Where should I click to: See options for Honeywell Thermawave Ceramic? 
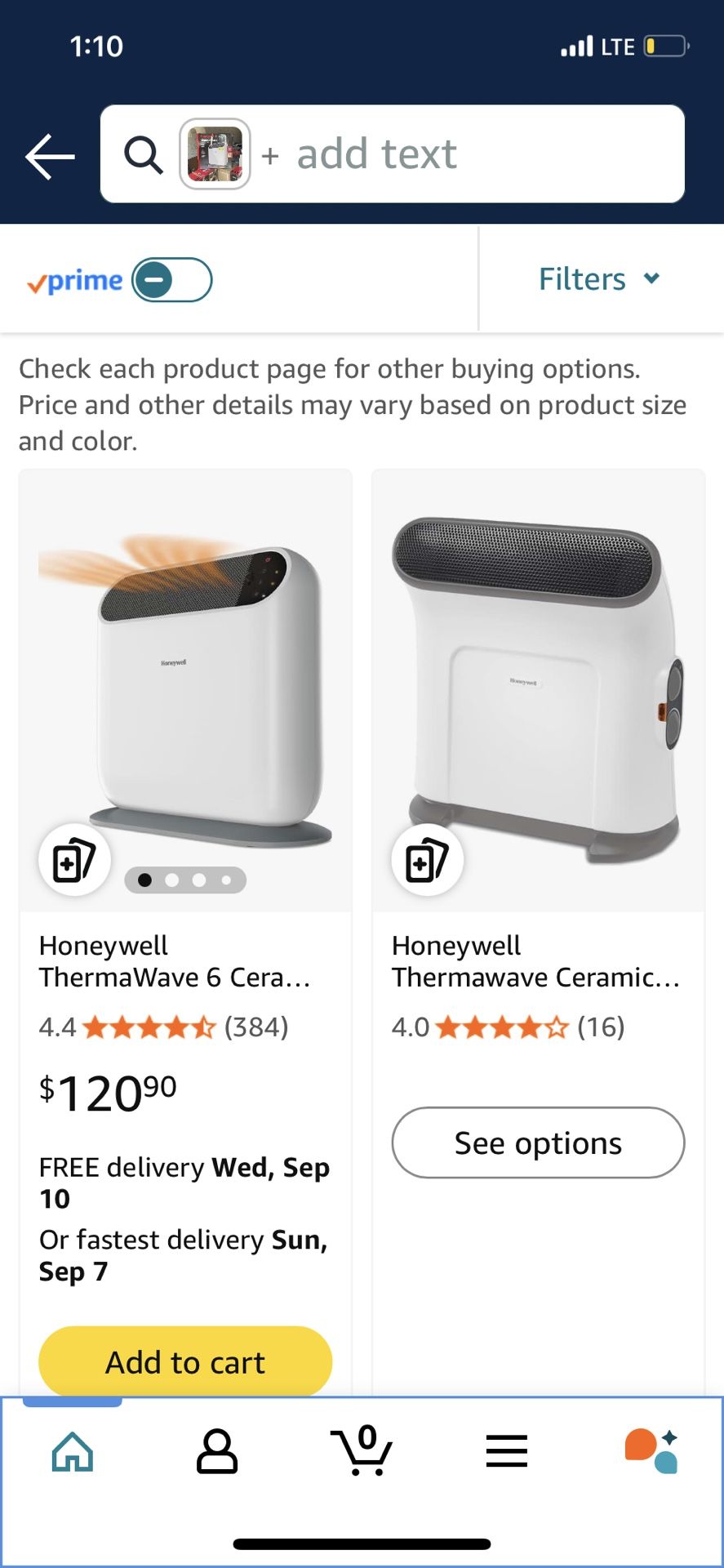(x=538, y=1143)
